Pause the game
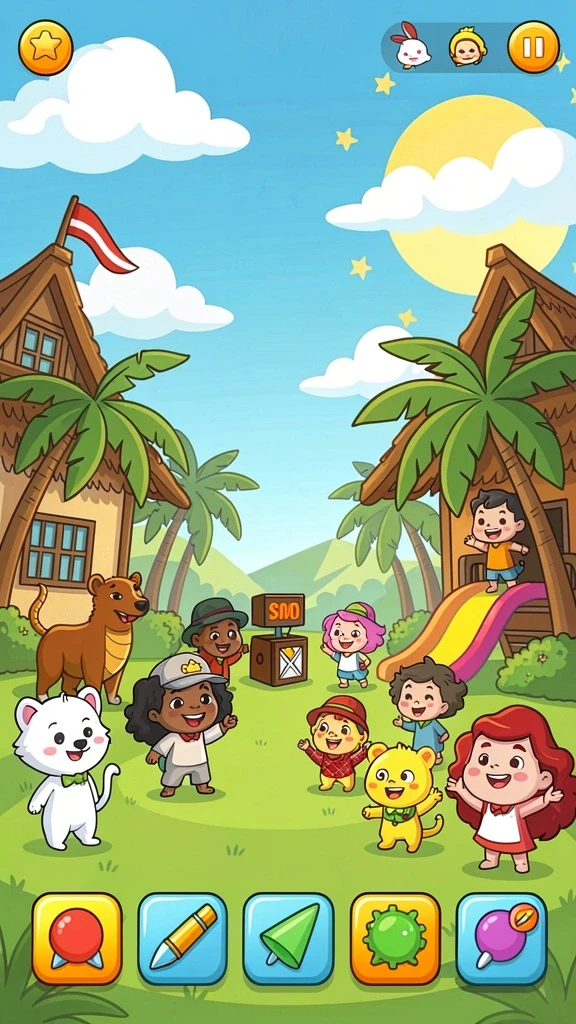This screenshot has width=576, height=1024. click(x=533, y=47)
